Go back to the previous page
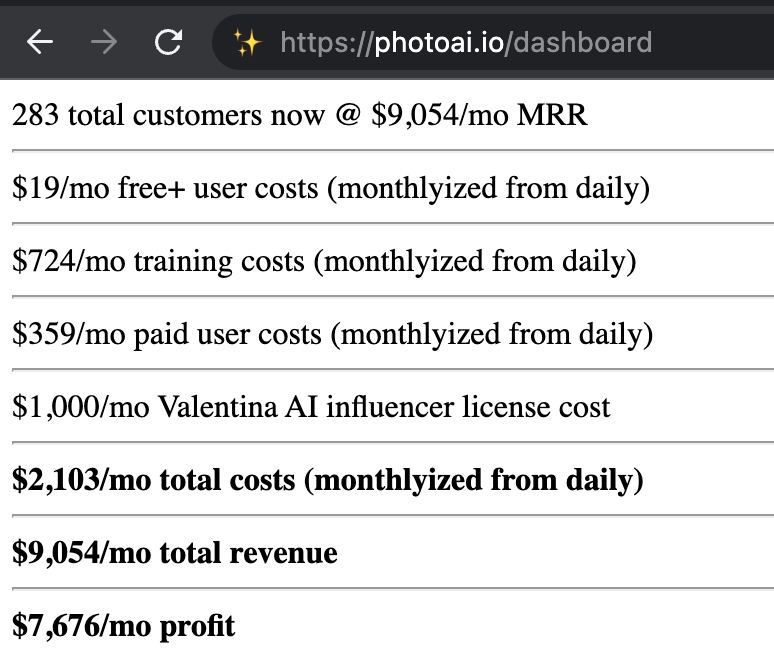 39,42
